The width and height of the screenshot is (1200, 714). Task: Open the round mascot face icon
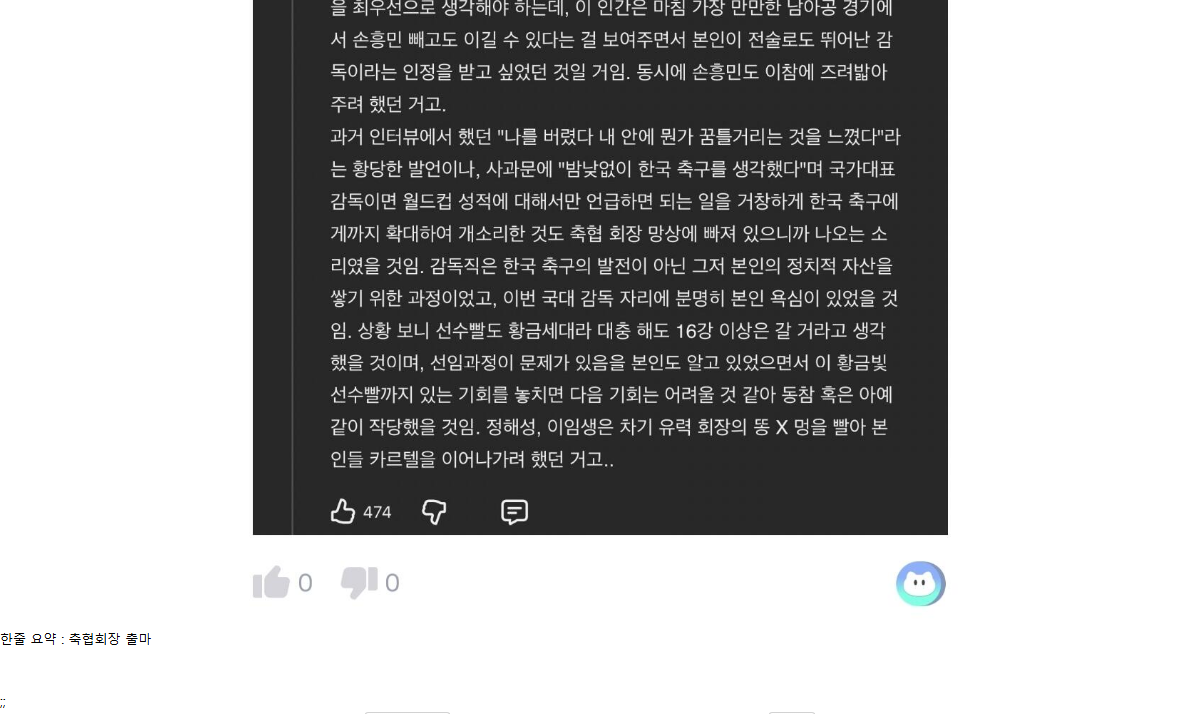point(921,584)
